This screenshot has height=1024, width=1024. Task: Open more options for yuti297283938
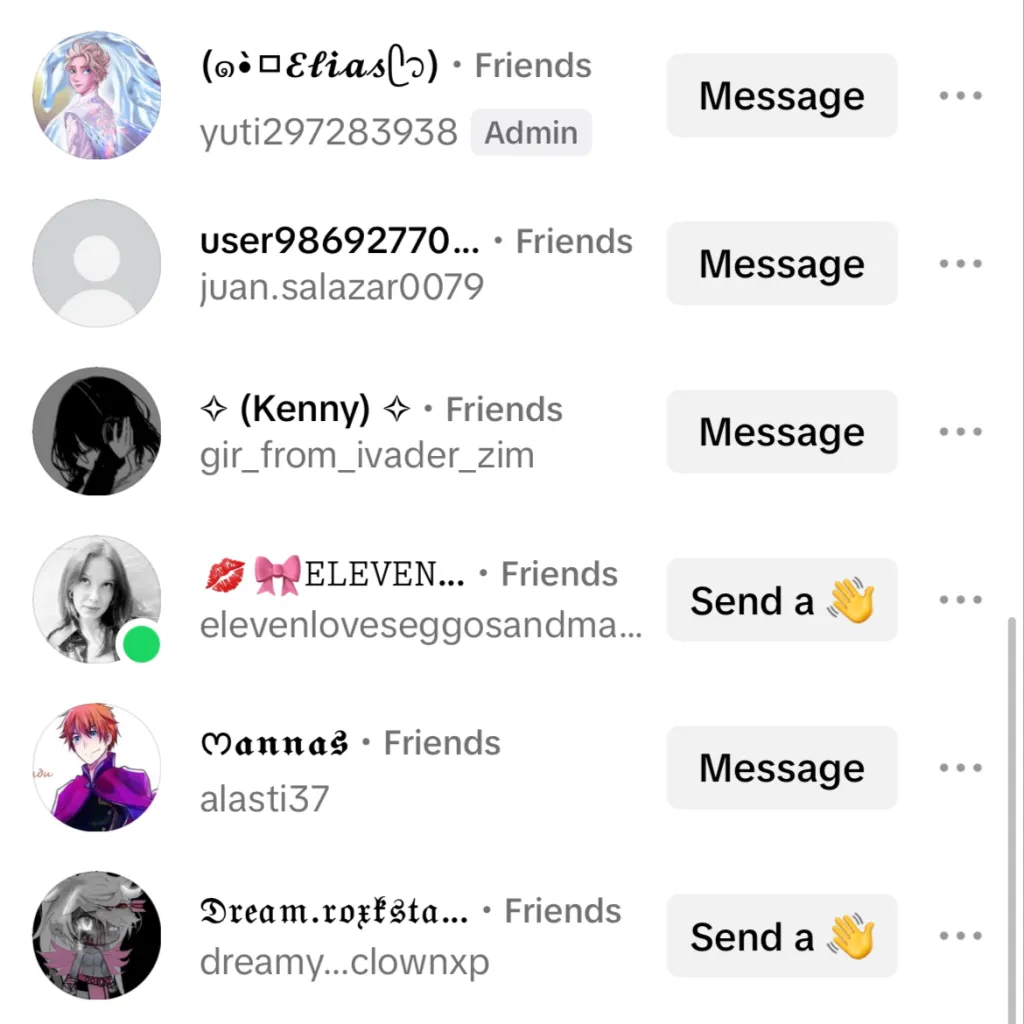960,96
